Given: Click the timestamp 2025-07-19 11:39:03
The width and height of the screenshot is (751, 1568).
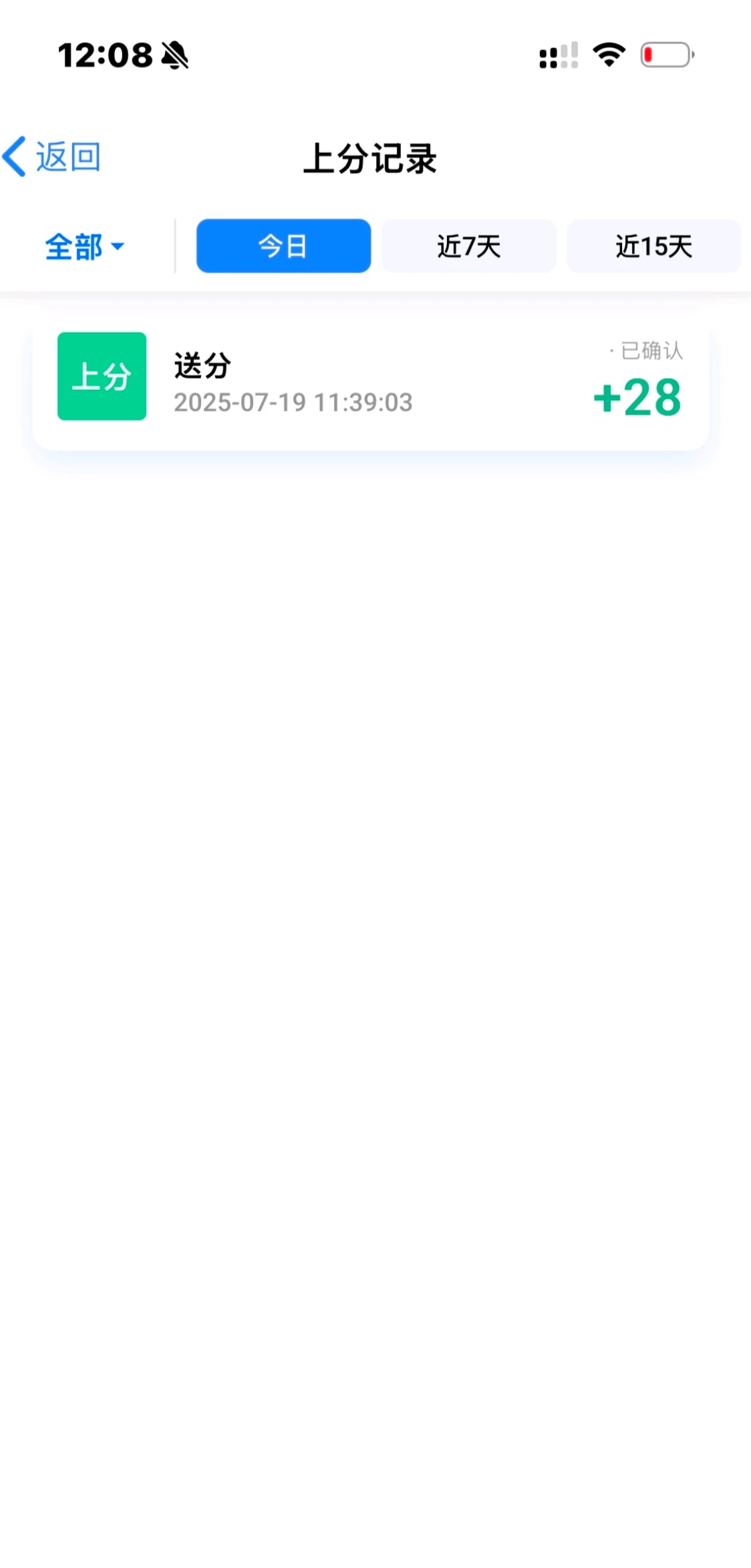Looking at the screenshot, I should (293, 402).
